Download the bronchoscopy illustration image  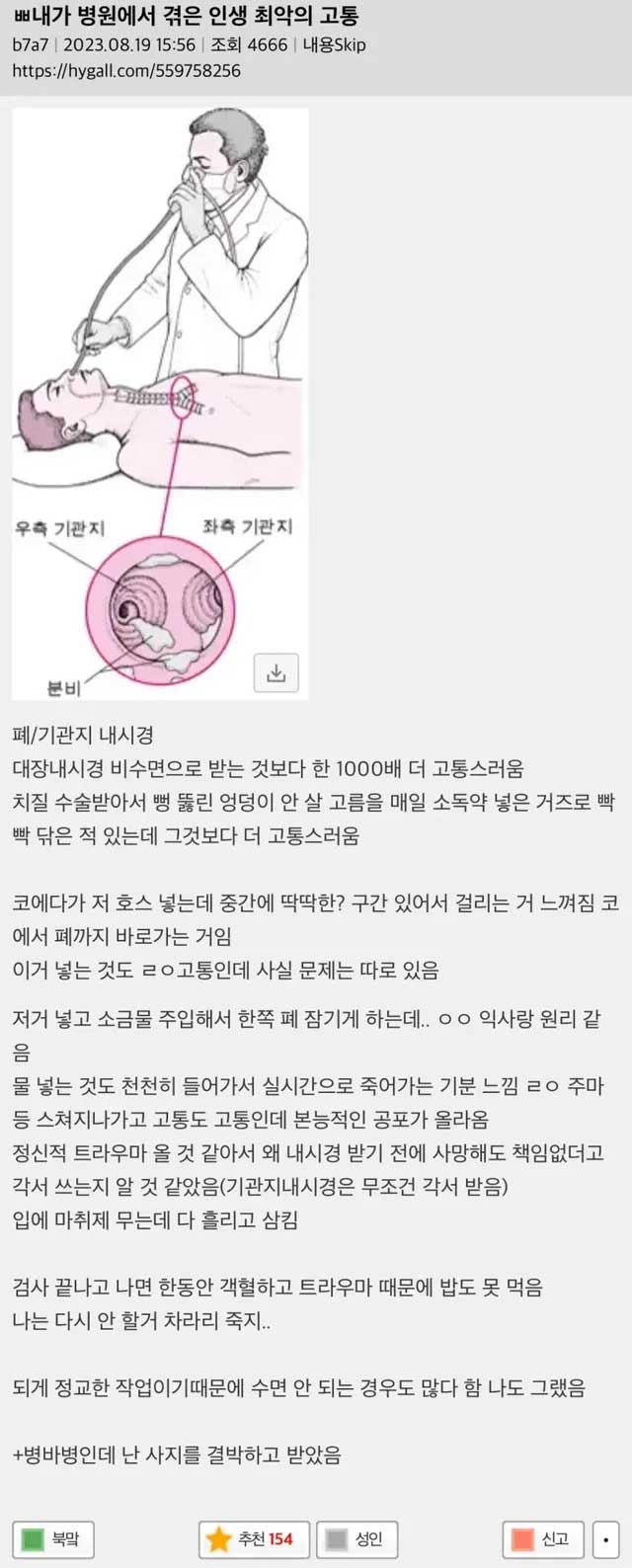coord(276,673)
